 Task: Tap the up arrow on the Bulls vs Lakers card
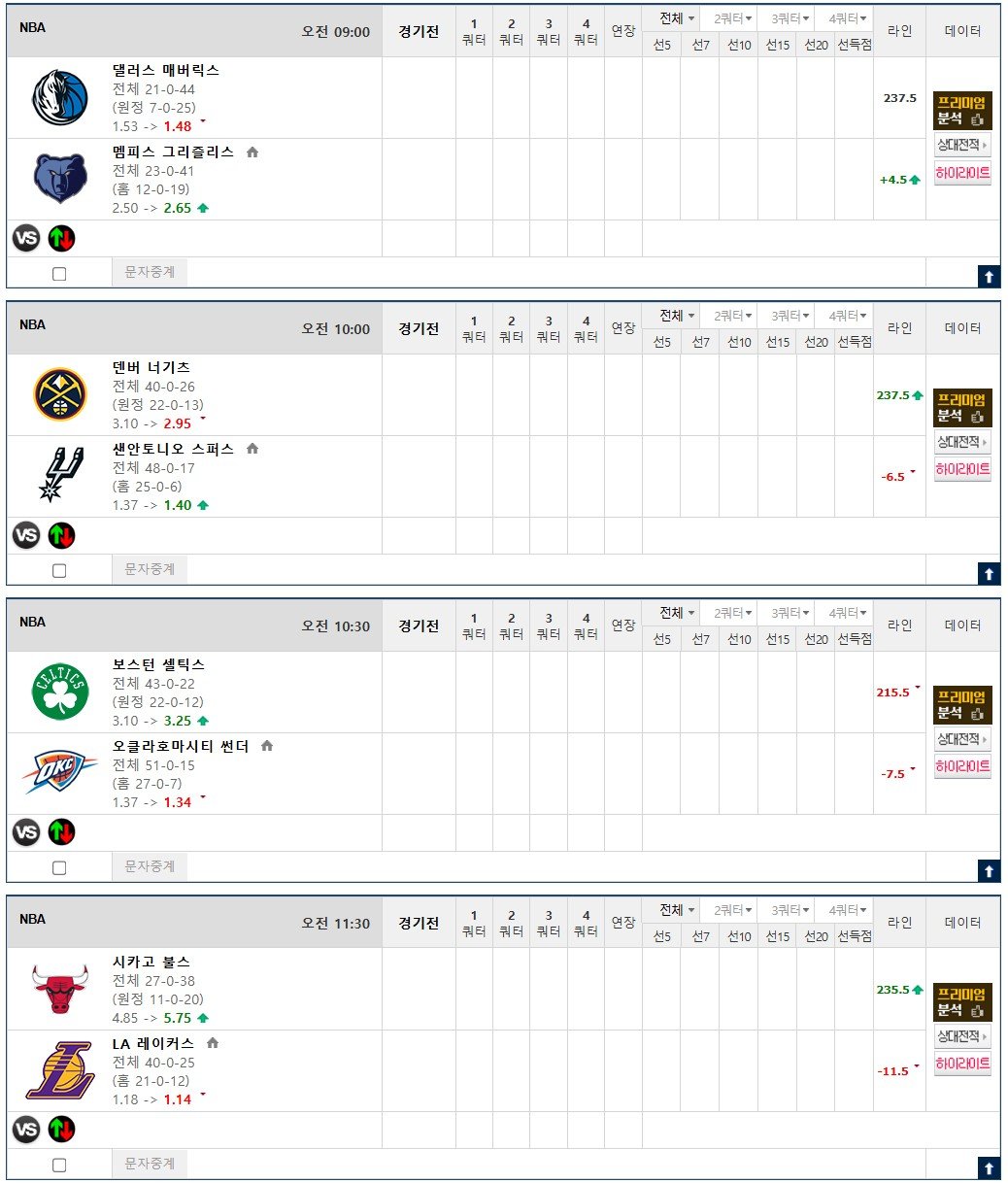(989, 1168)
